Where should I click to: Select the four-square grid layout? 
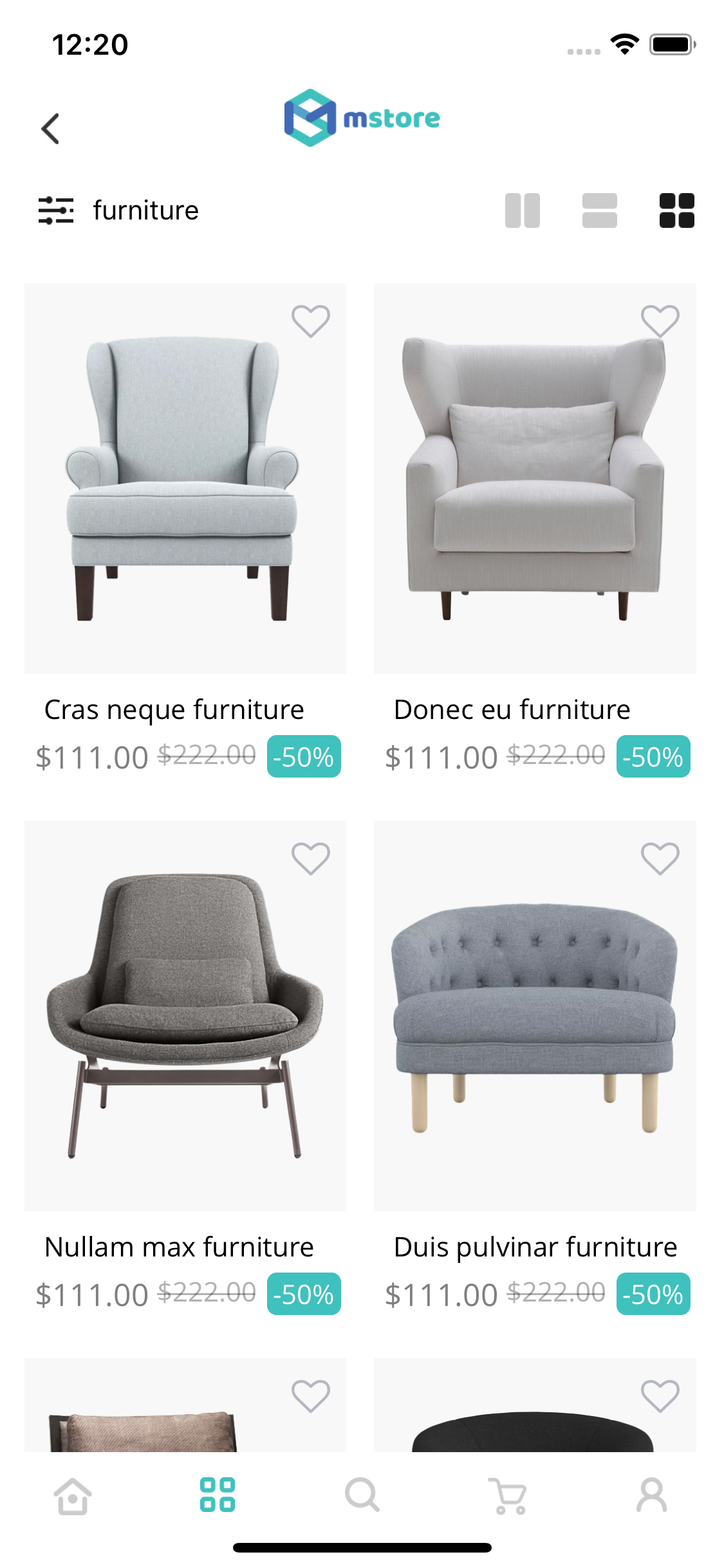point(676,210)
